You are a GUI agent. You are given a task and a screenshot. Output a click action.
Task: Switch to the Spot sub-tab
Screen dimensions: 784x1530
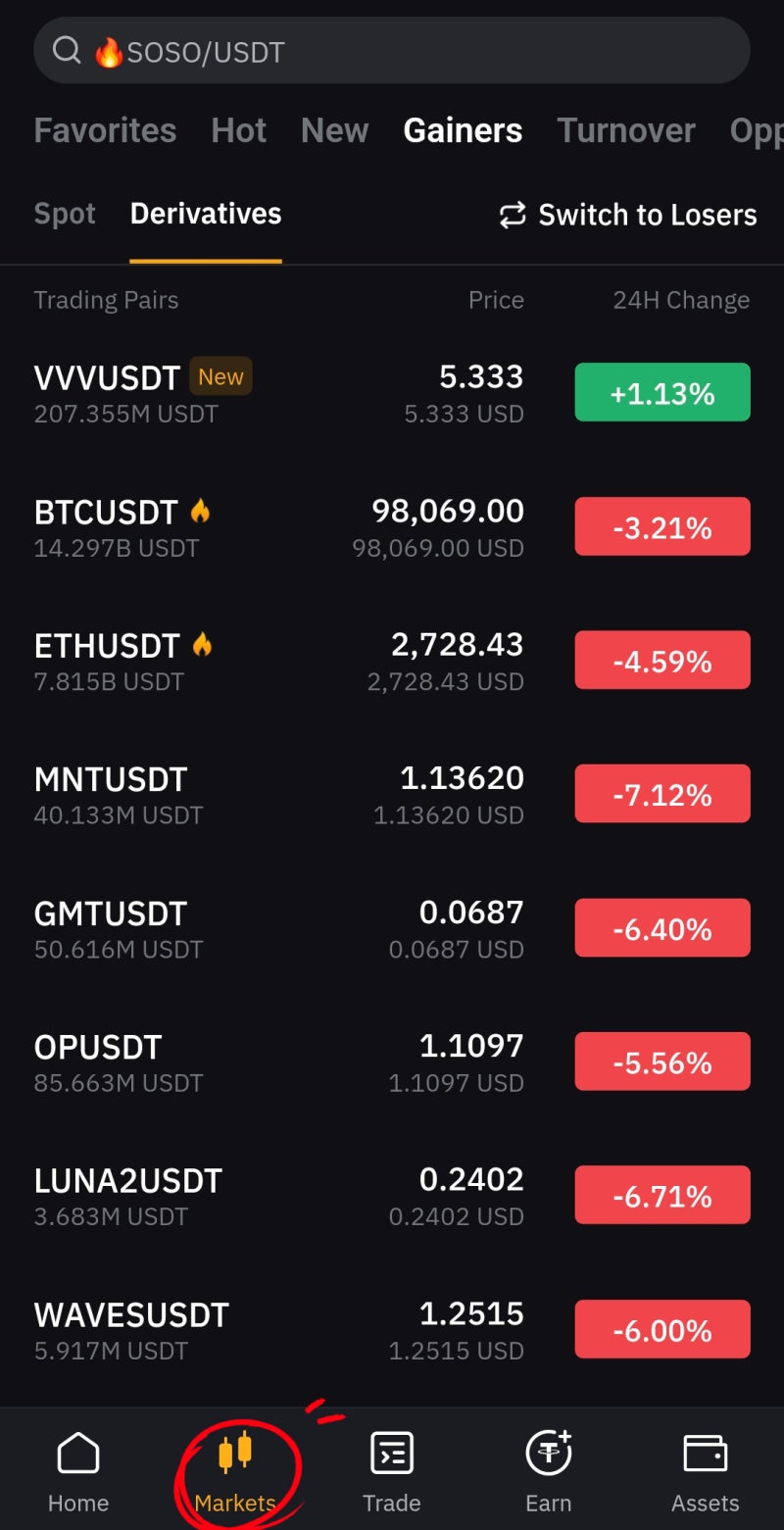point(65,214)
